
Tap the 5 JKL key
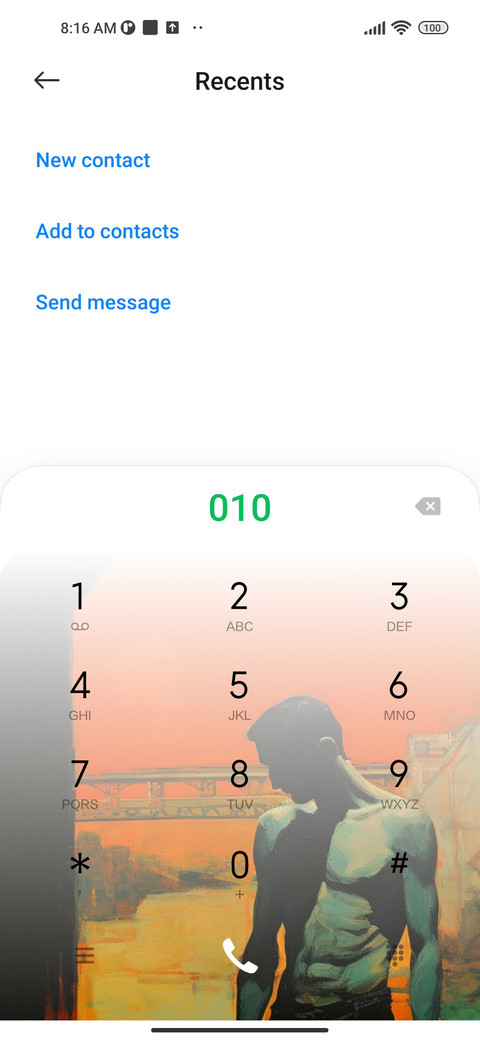(x=239, y=694)
